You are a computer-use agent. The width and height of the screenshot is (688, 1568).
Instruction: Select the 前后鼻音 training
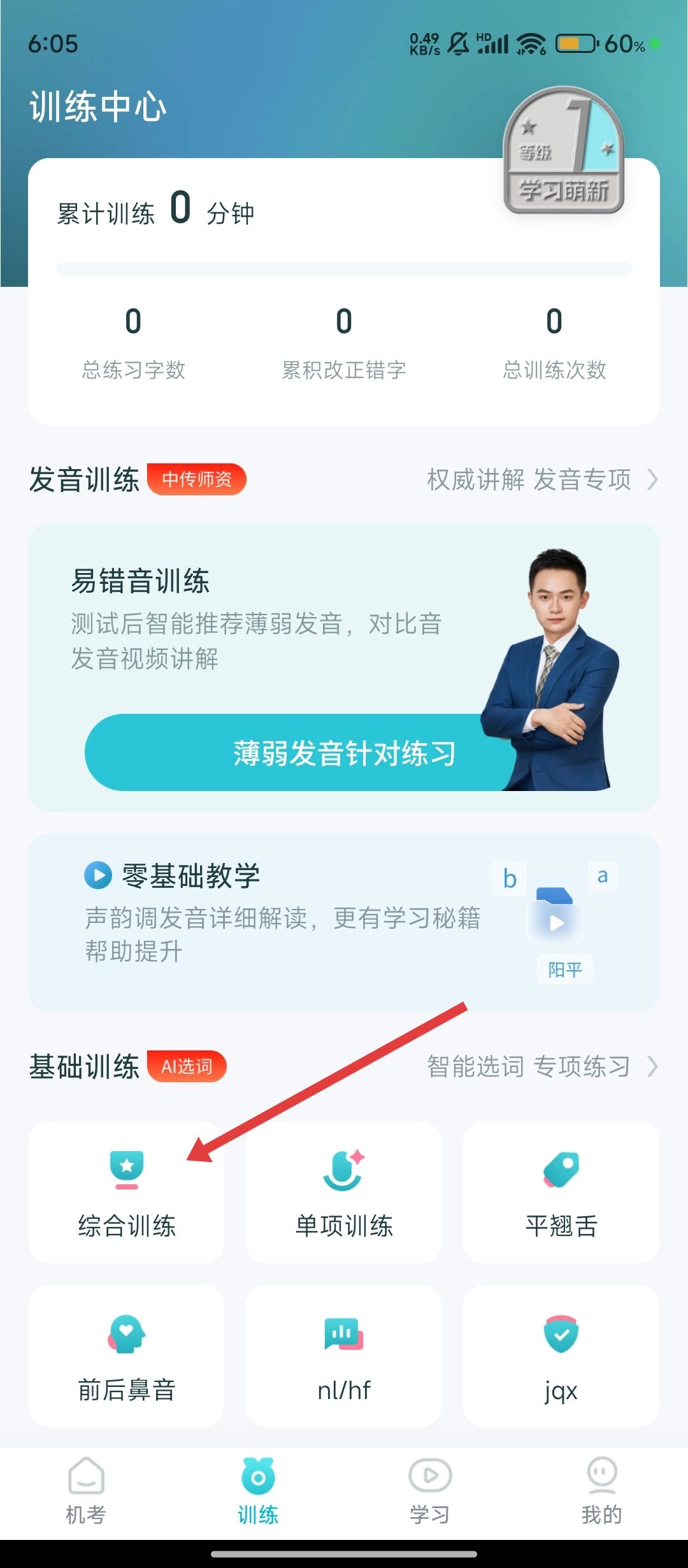tap(127, 1356)
